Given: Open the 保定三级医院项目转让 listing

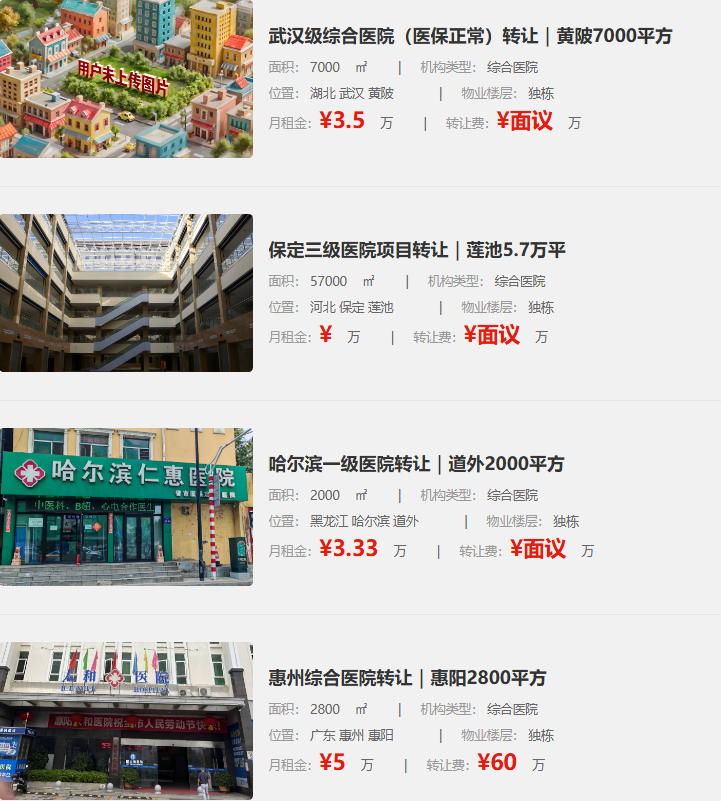Looking at the screenshot, I should [417, 250].
